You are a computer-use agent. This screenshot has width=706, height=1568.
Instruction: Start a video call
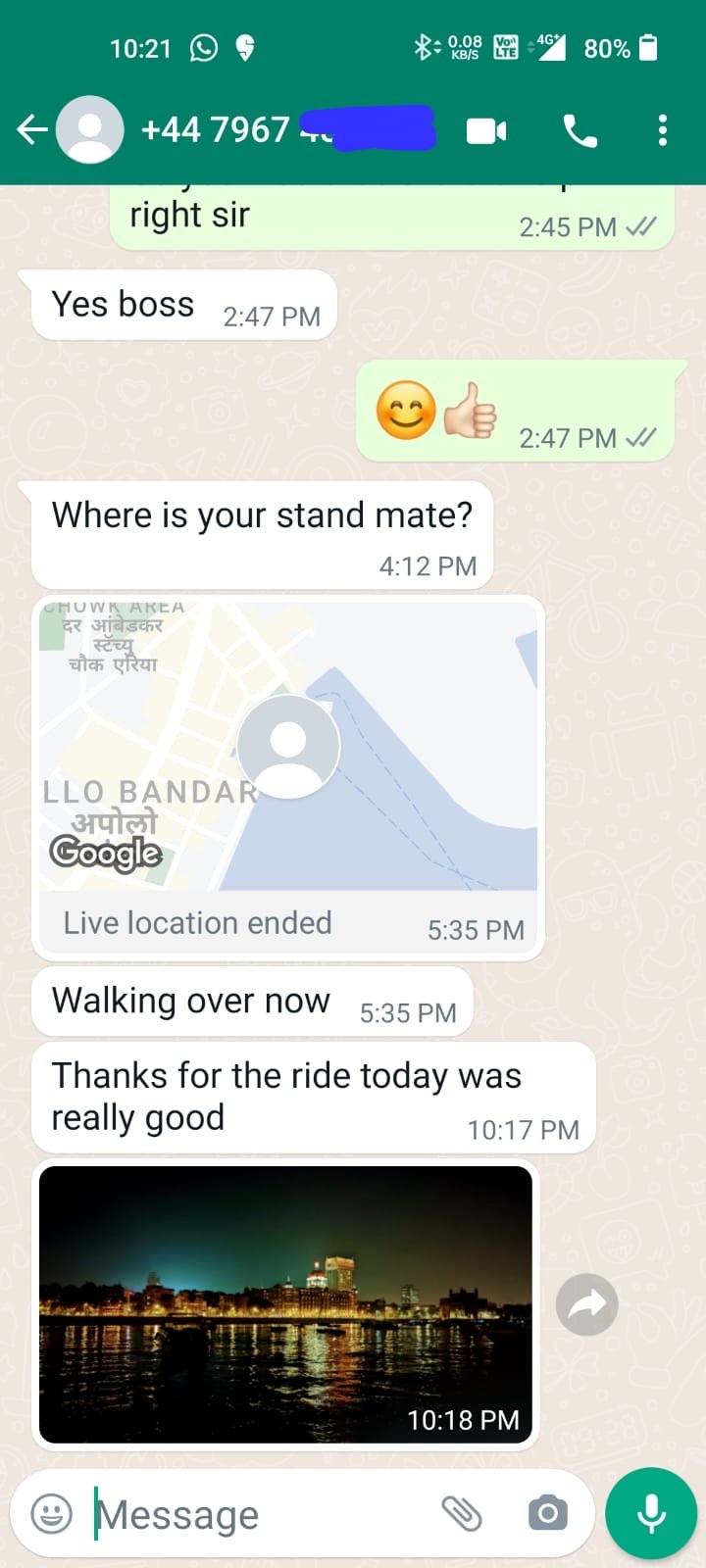tap(485, 130)
